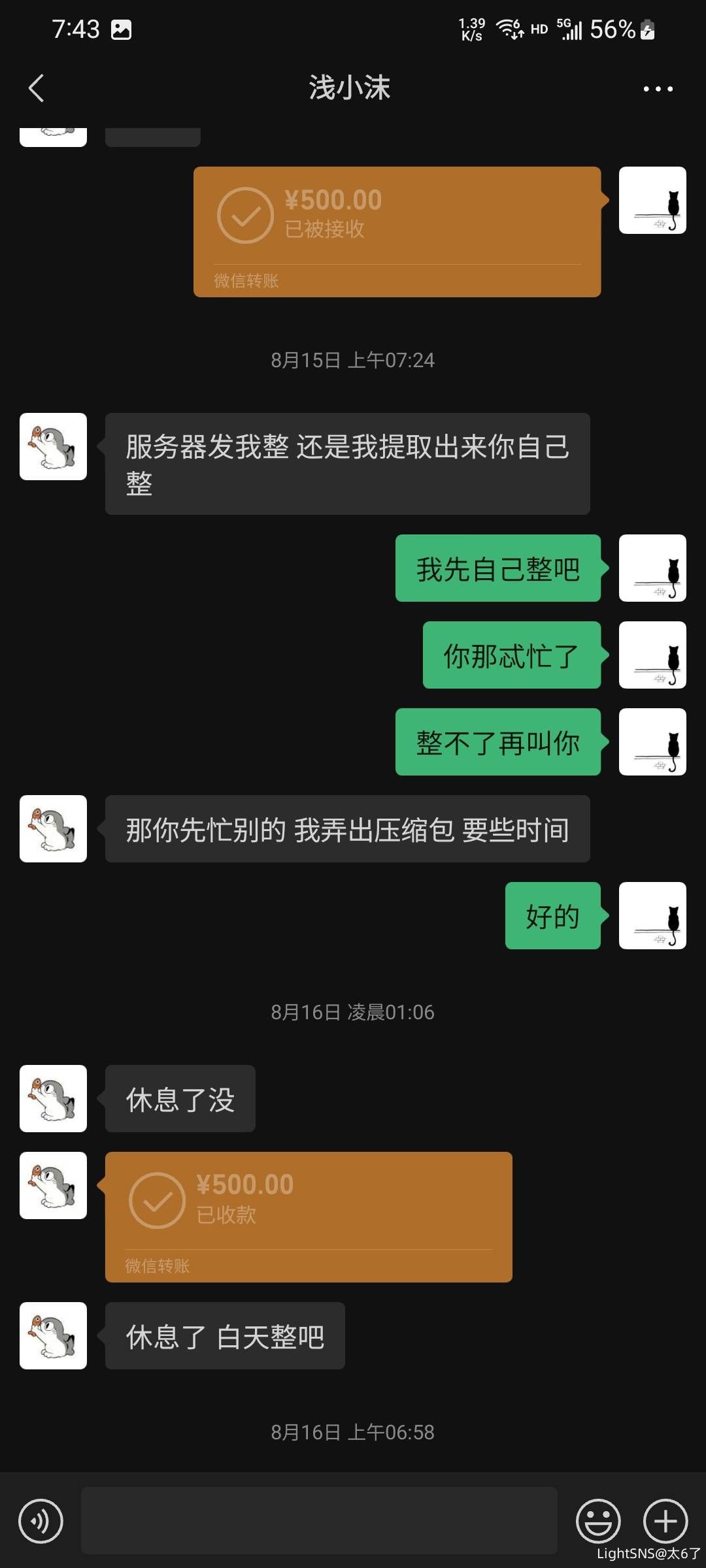Viewport: 706px width, 1568px height.
Task: Go back from the 浅小沫 chat
Action: [x=37, y=88]
